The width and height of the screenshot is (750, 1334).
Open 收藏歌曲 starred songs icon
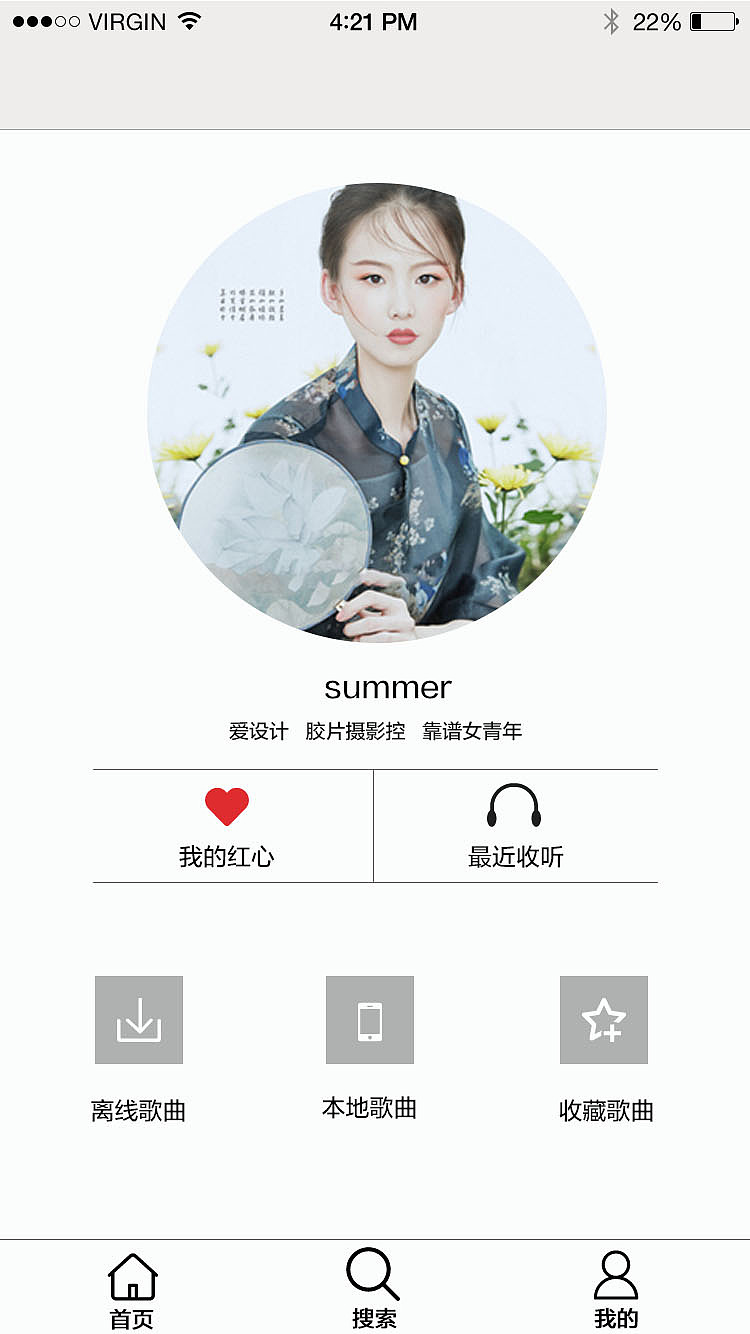[604, 1019]
